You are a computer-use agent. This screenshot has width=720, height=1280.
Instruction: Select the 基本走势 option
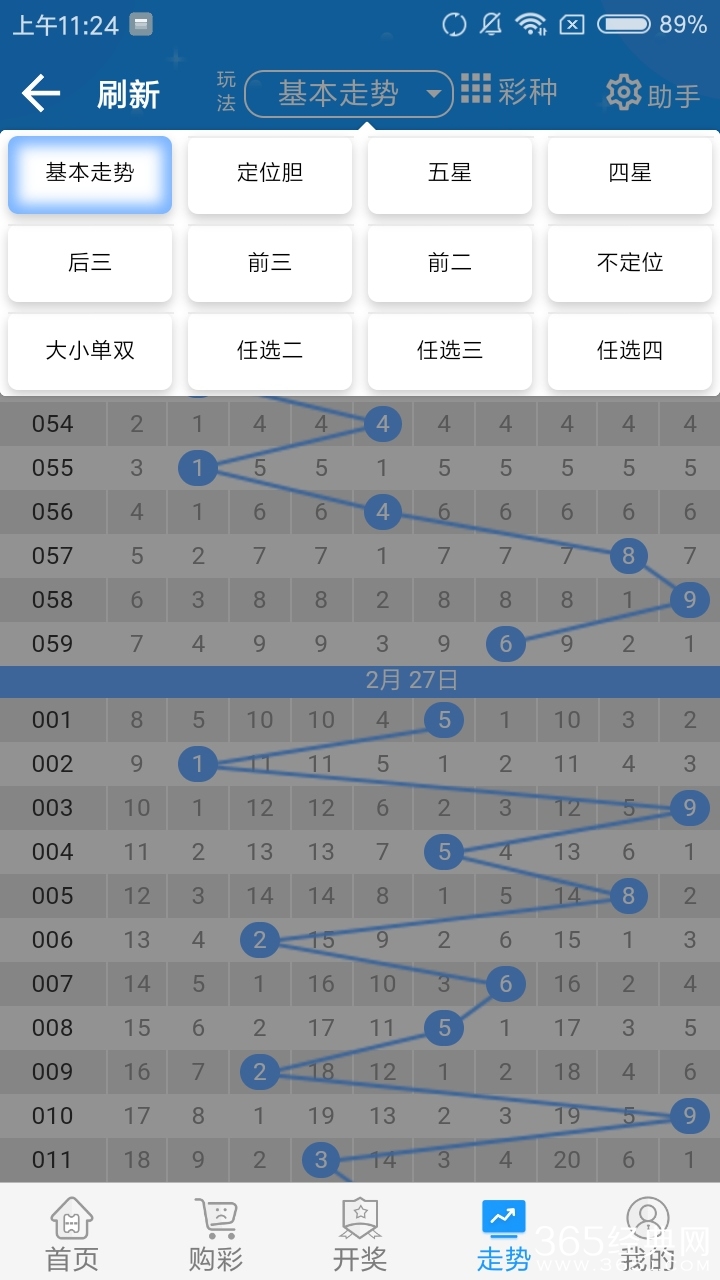(x=90, y=174)
